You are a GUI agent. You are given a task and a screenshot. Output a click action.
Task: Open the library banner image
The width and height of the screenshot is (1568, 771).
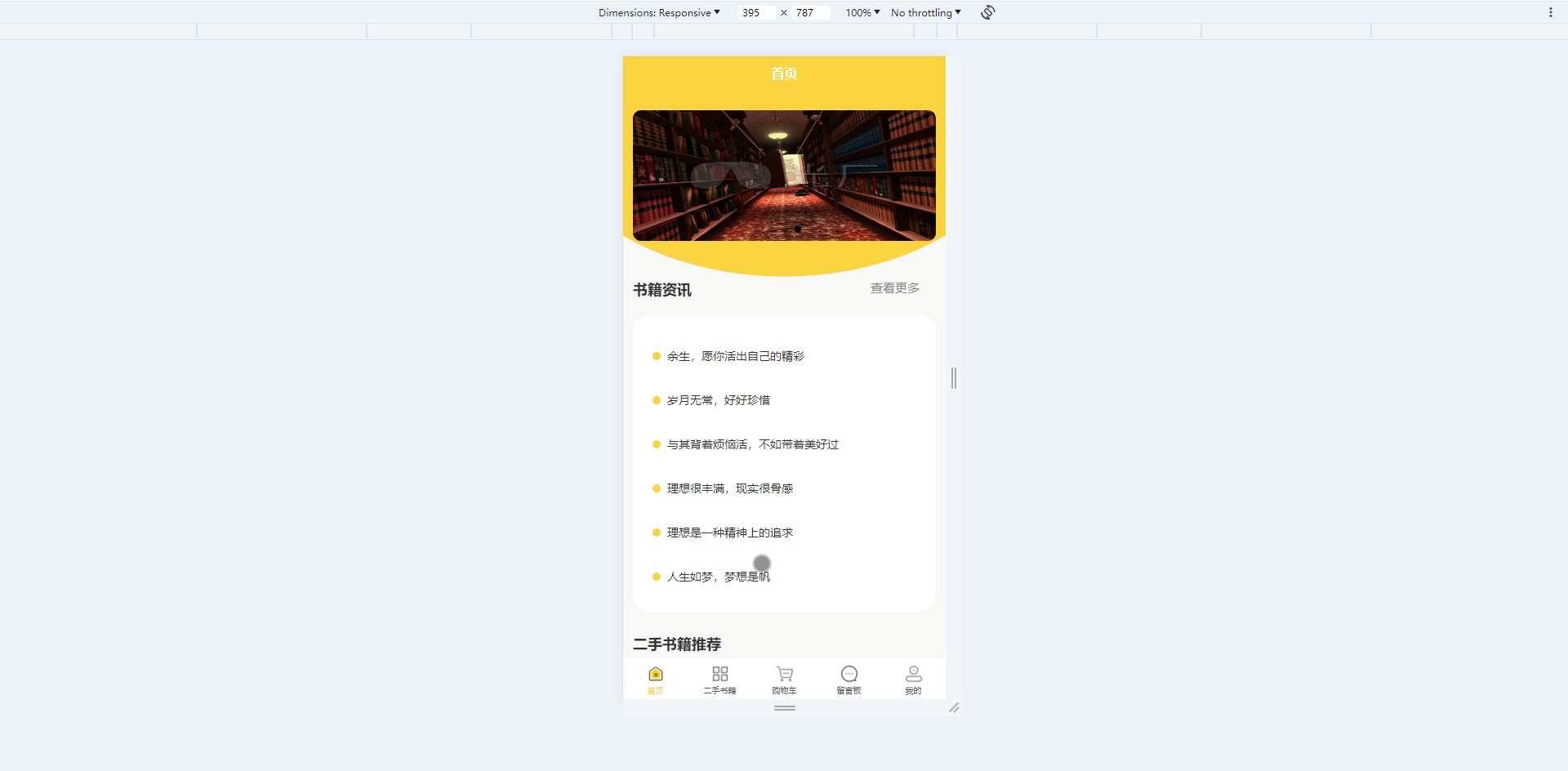click(784, 175)
